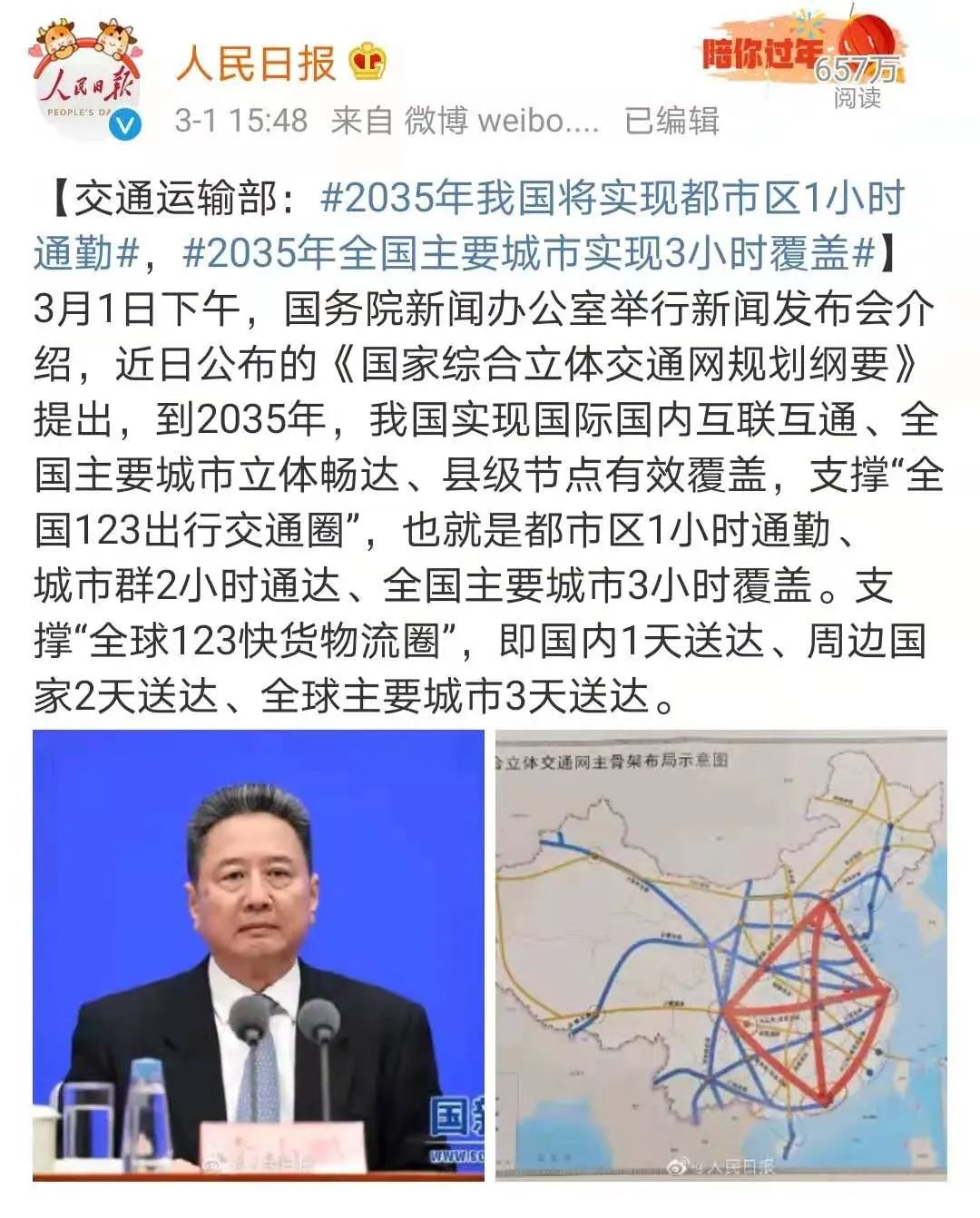This screenshot has width=980, height=1218.
Task: Tap the 人民日报 account name
Action: (255, 63)
